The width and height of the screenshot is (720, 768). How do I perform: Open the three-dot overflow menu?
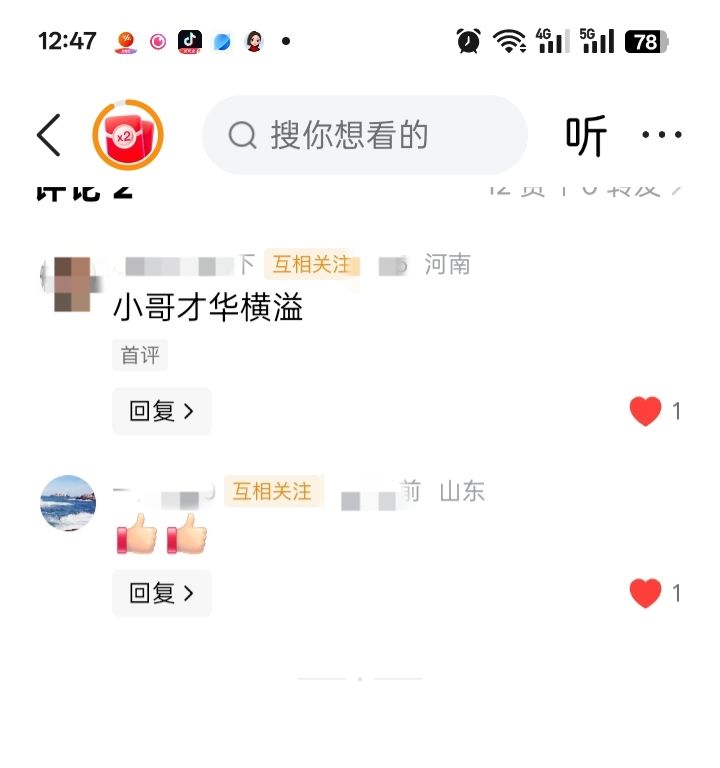[661, 135]
